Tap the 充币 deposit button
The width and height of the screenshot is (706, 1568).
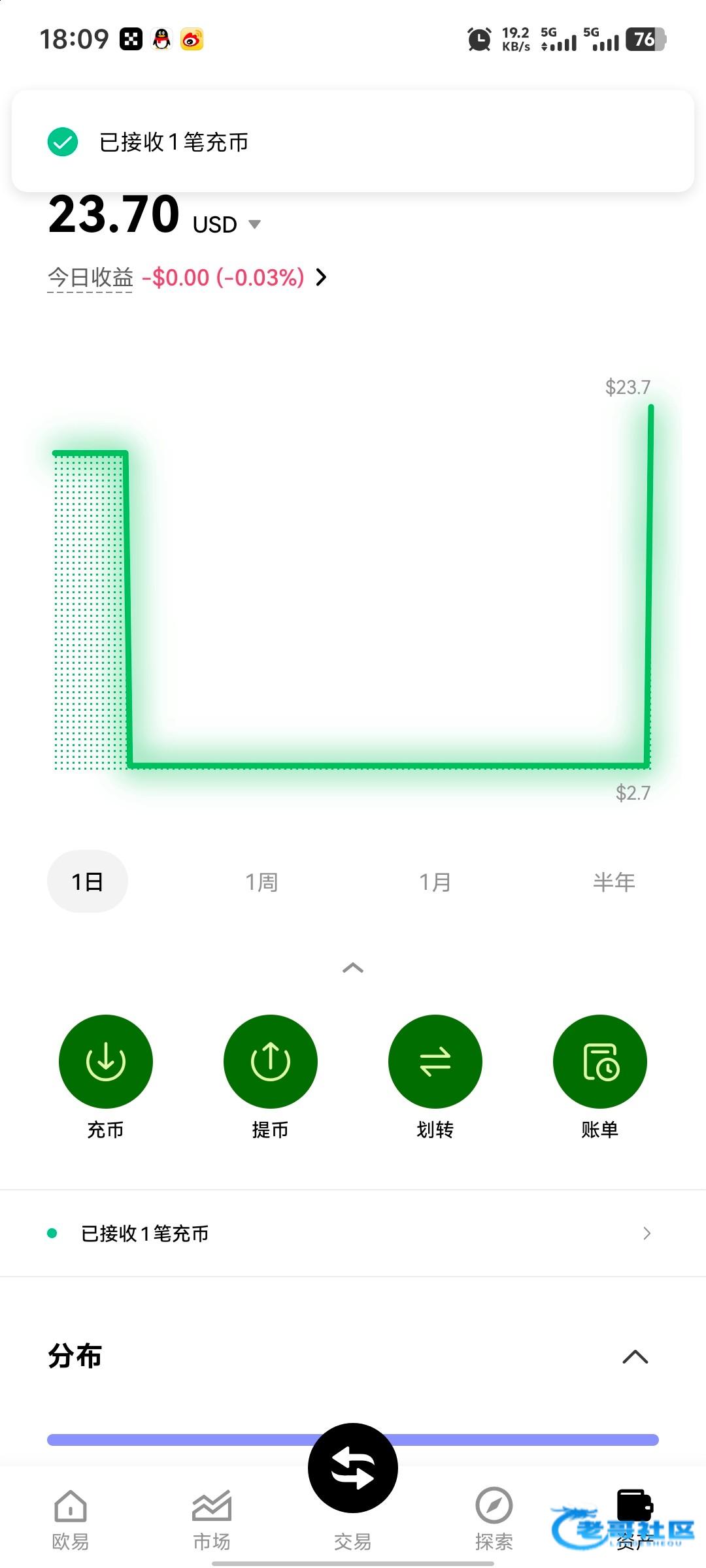click(x=106, y=1062)
